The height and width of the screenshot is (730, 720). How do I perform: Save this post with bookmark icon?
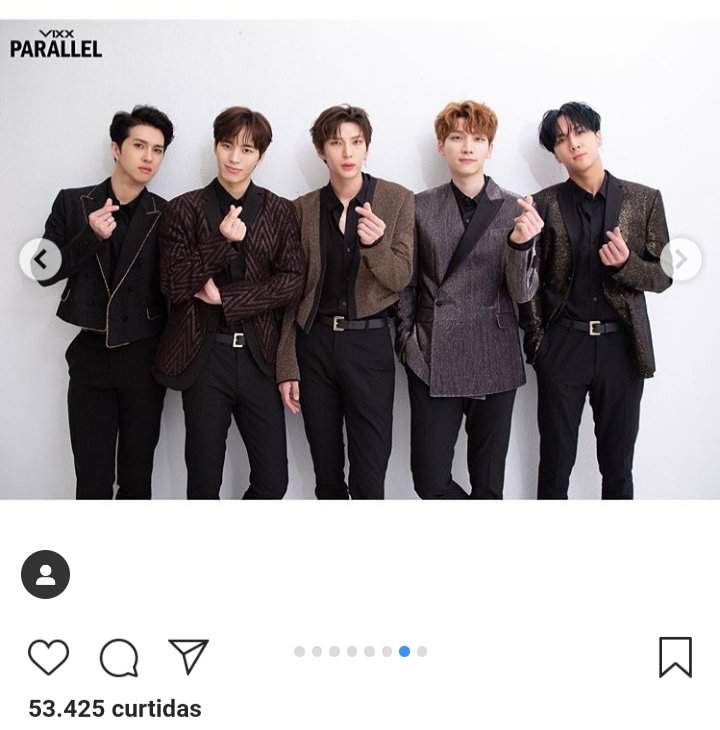coord(675,657)
